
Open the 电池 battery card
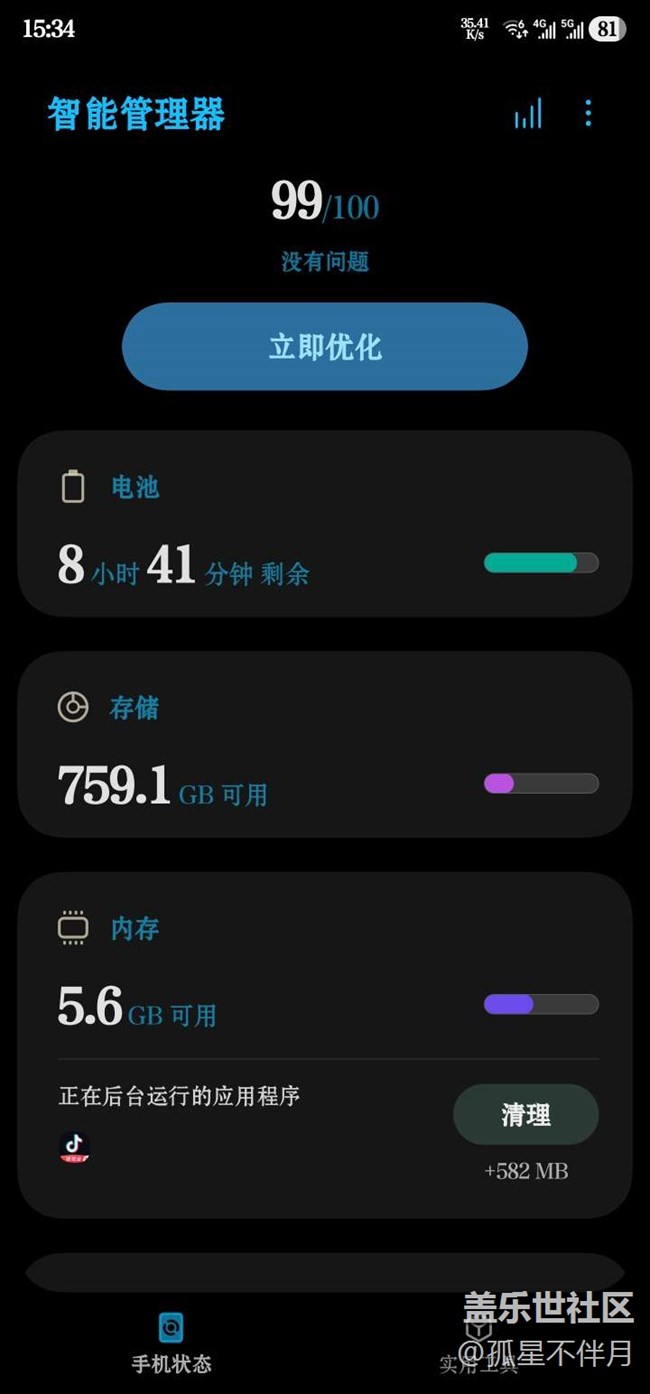click(x=325, y=524)
